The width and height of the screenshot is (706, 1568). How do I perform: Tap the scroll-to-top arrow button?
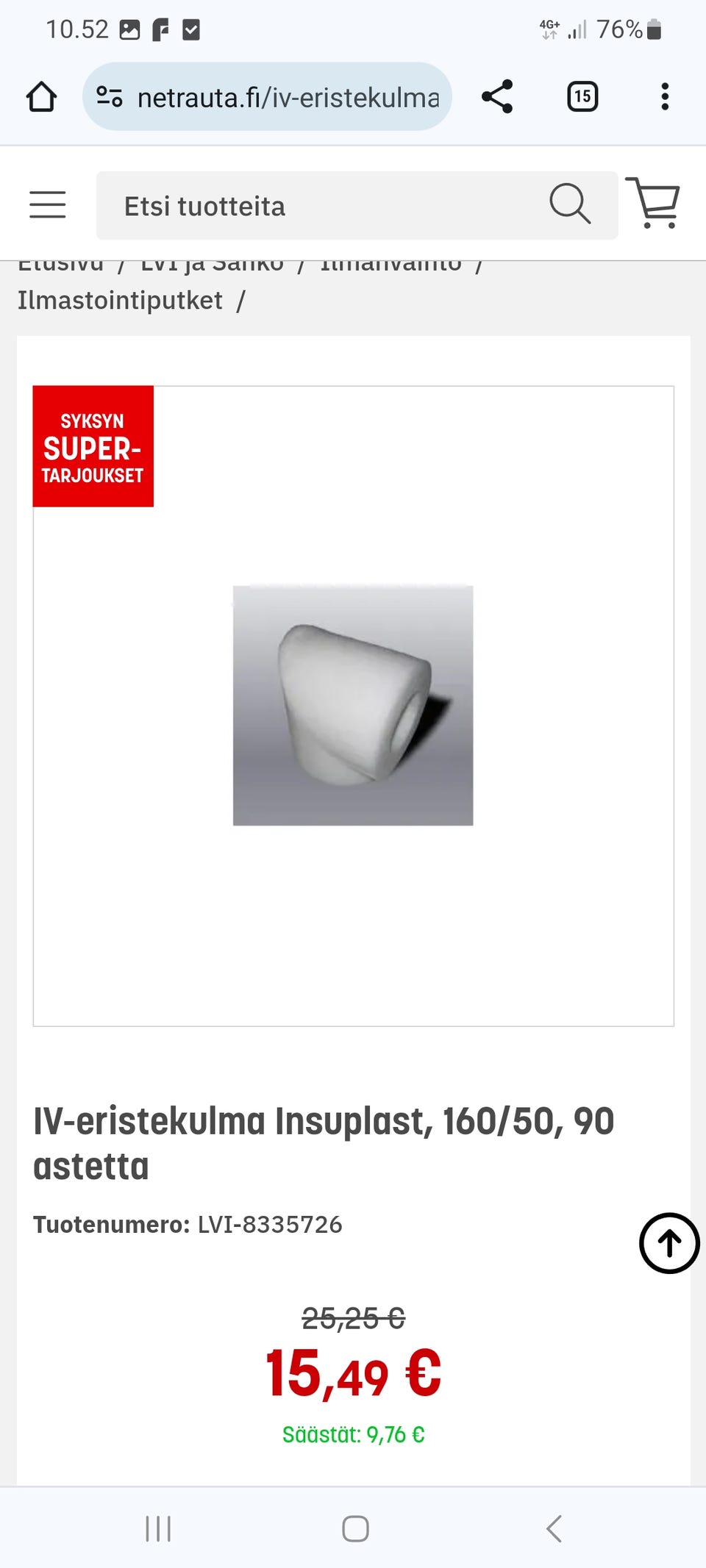pos(669,1243)
